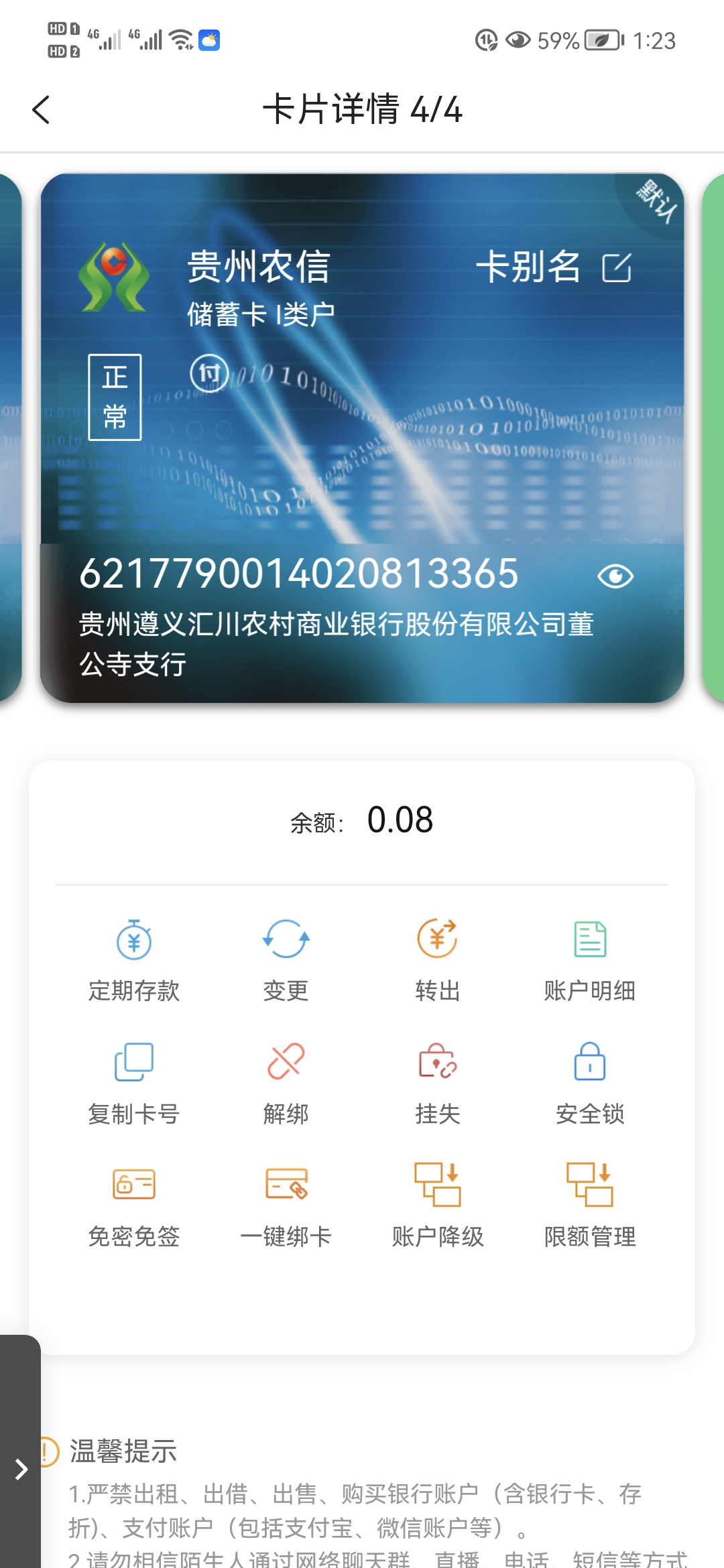This screenshot has width=724, height=1568.
Task: Tap the 付 payment icon on card
Action: [x=209, y=373]
